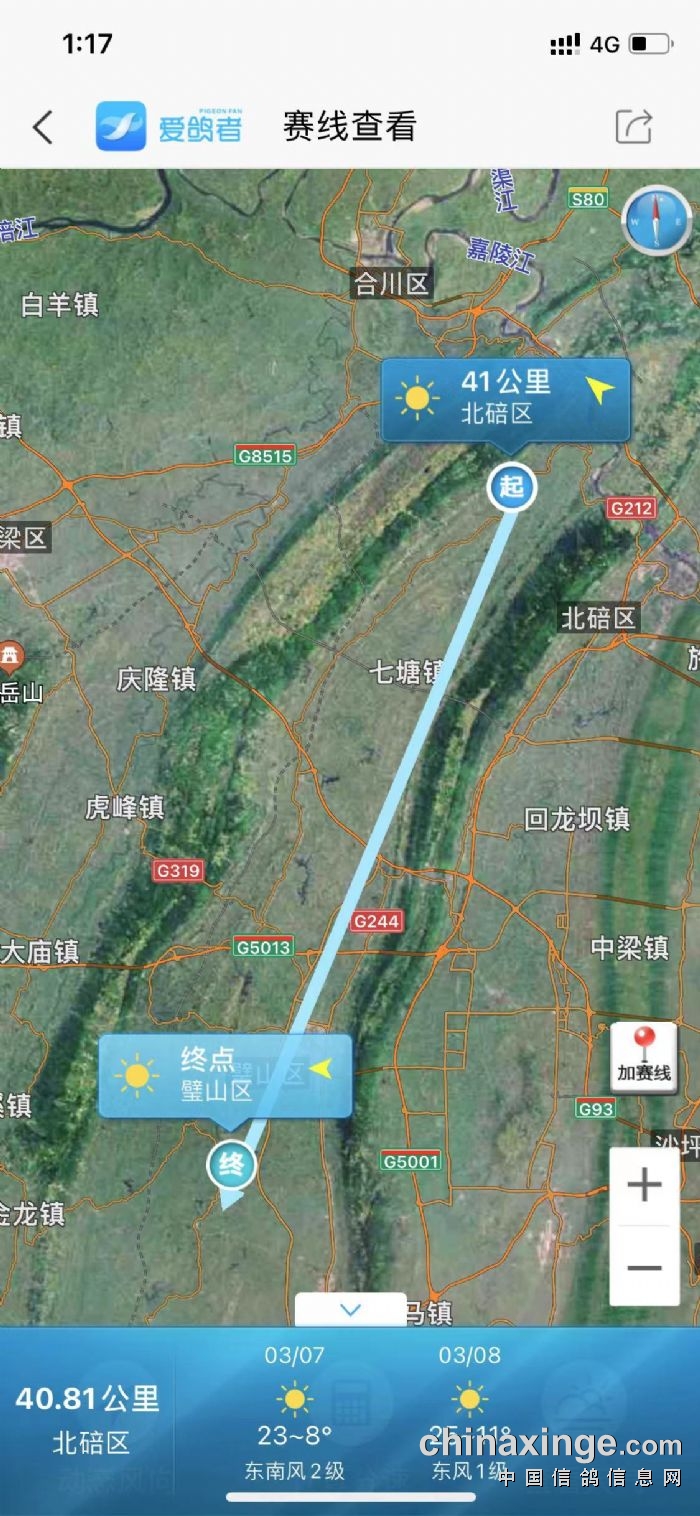Select the 起 start point marker
Viewport: 700px width, 1516px height.
click(x=512, y=488)
